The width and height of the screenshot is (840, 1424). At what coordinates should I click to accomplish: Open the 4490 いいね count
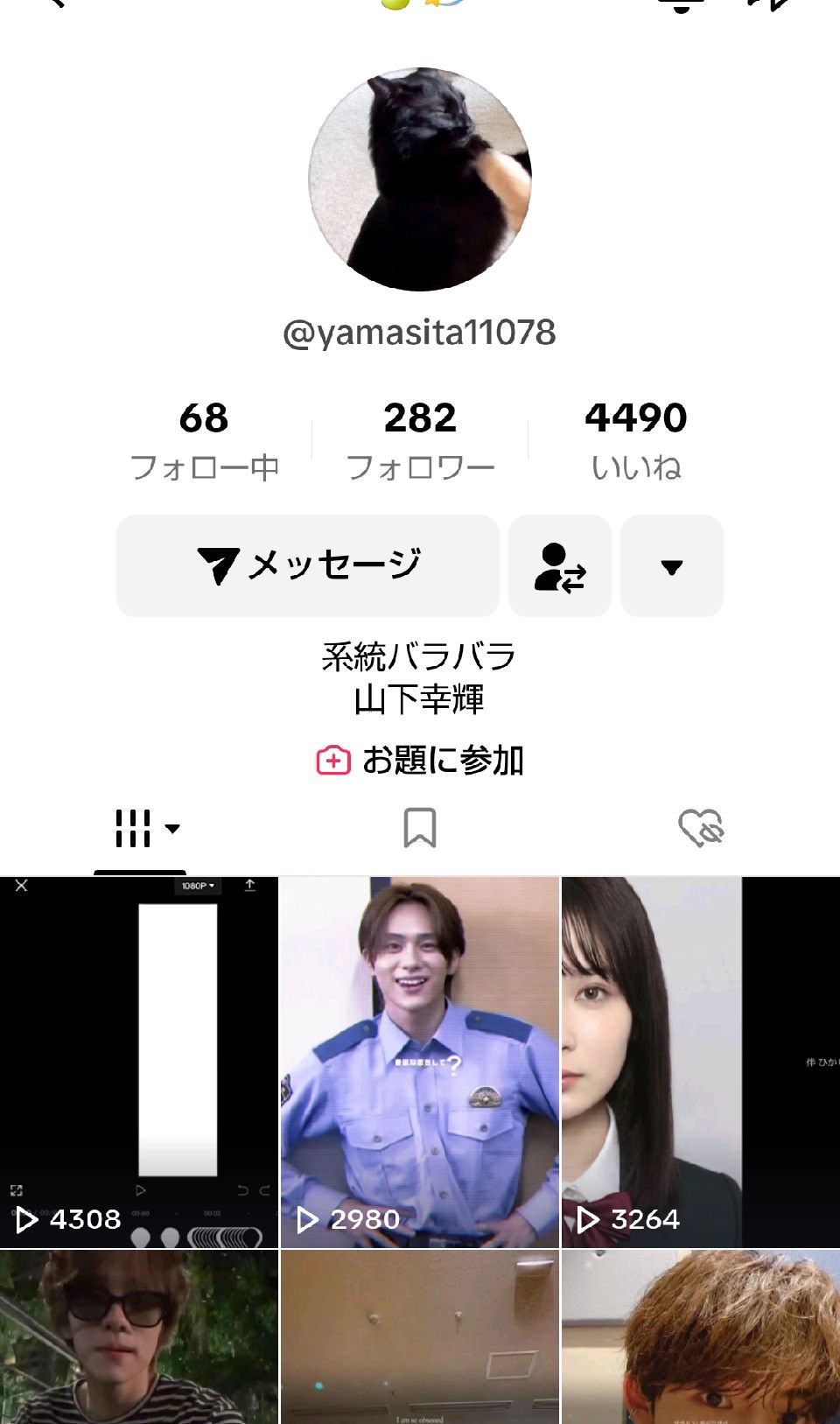coord(636,440)
